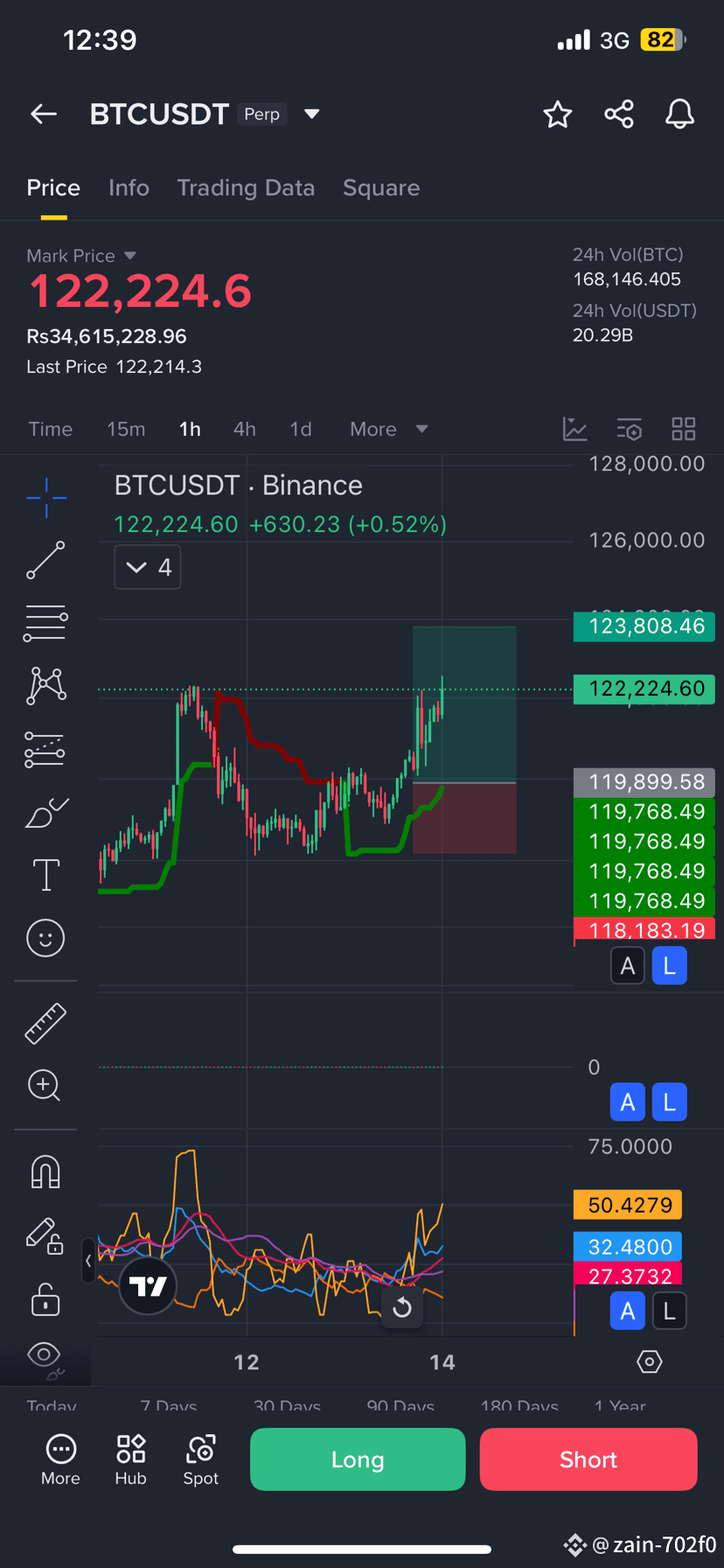Open the Long order button
Image resolution: width=724 pixels, height=1568 pixels.
[358, 1459]
